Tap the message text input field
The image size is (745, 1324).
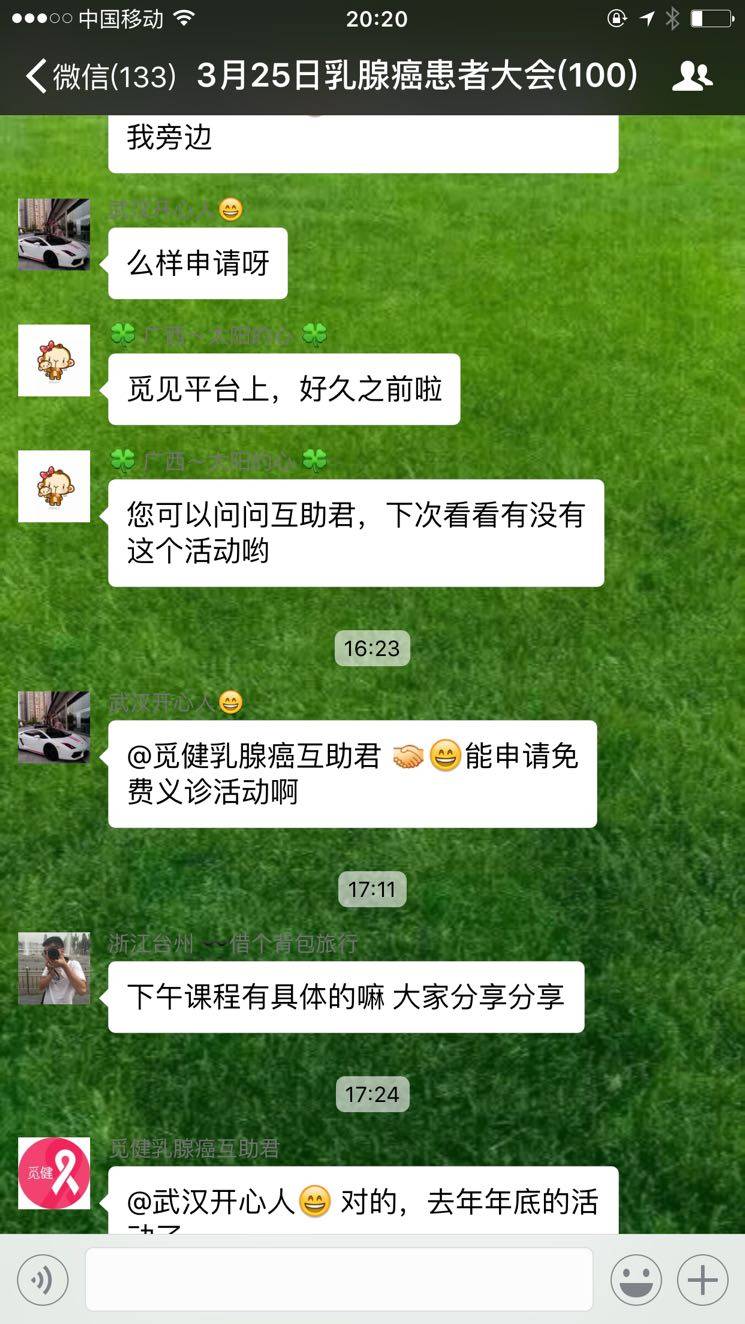click(x=338, y=1280)
